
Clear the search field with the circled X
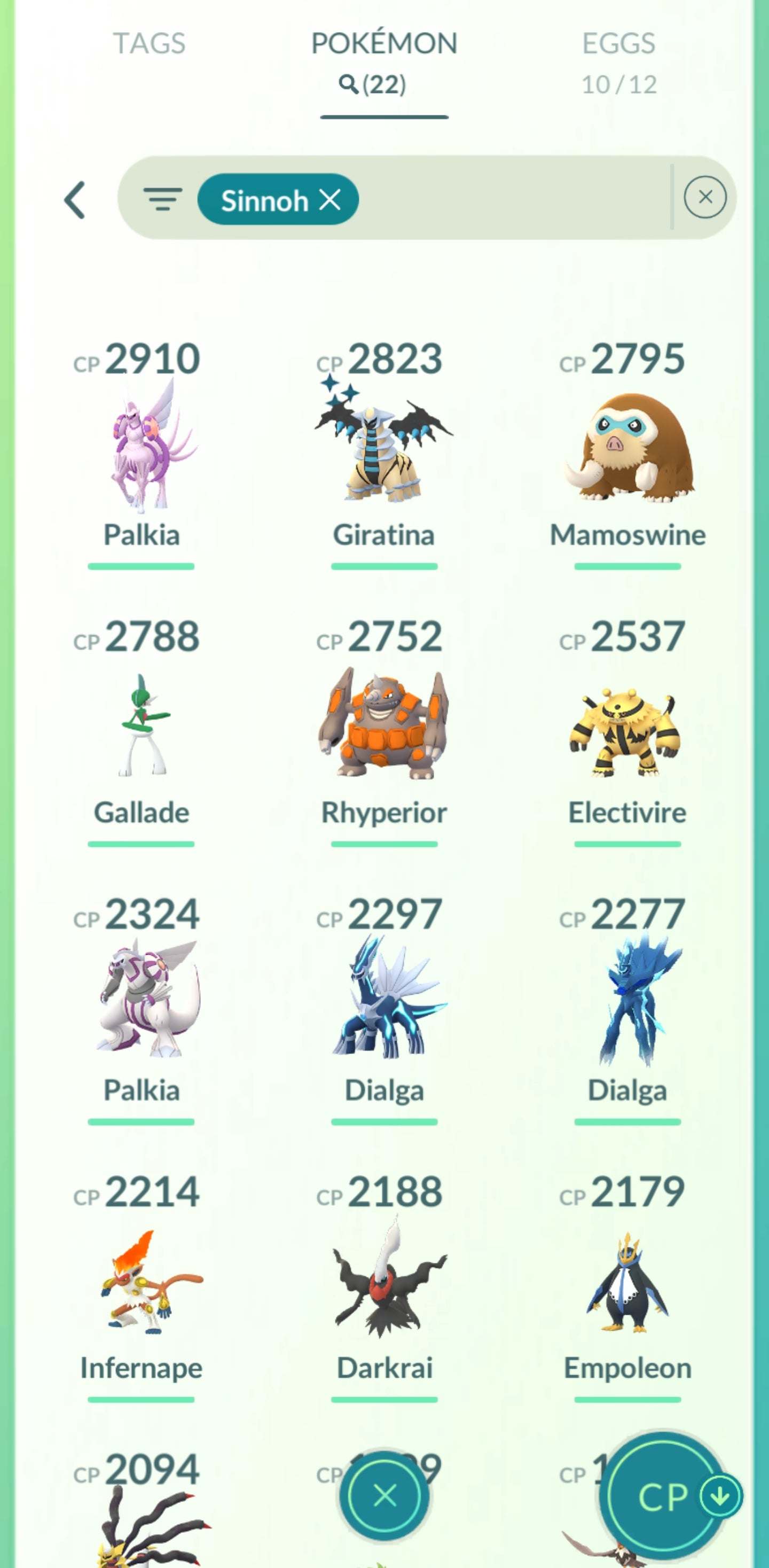(704, 197)
